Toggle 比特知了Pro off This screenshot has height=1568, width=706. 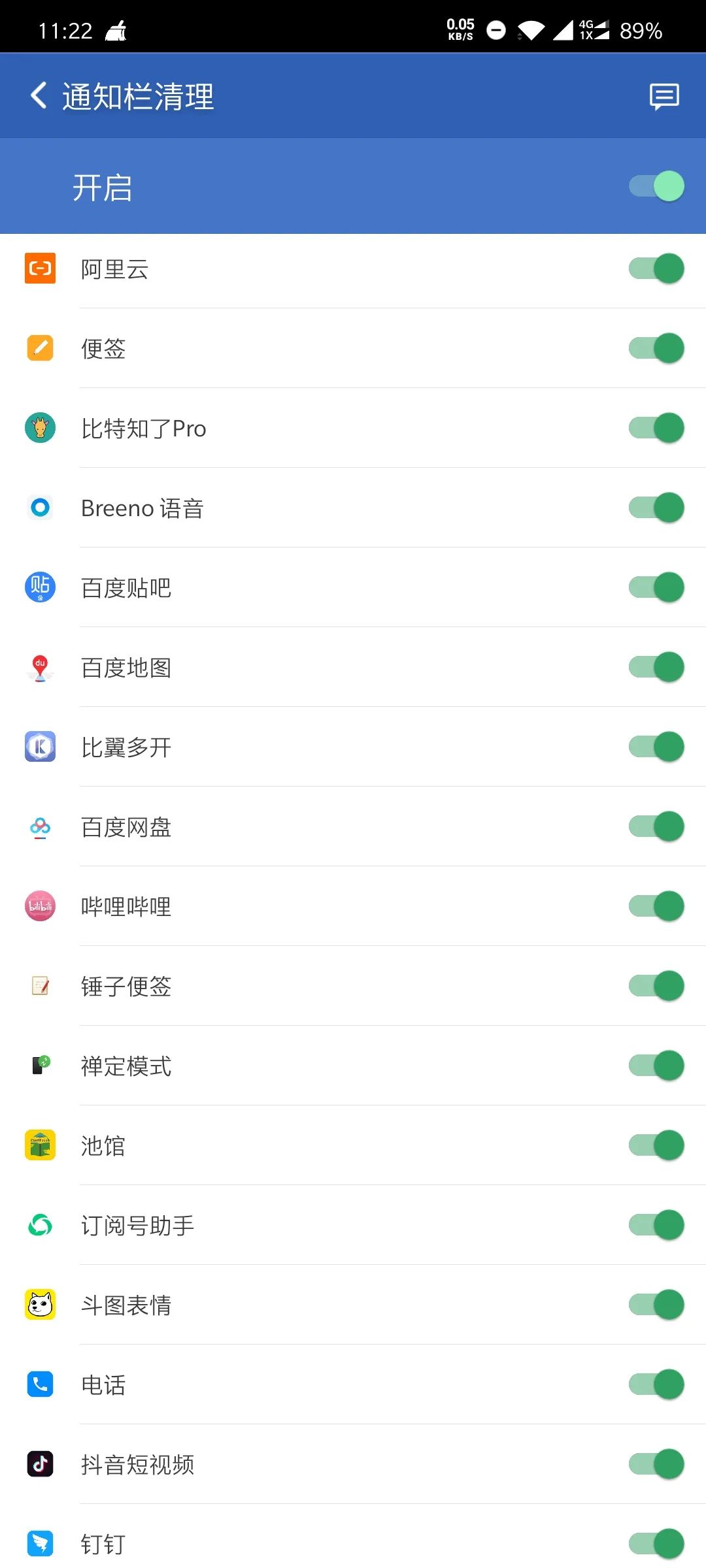click(x=656, y=428)
